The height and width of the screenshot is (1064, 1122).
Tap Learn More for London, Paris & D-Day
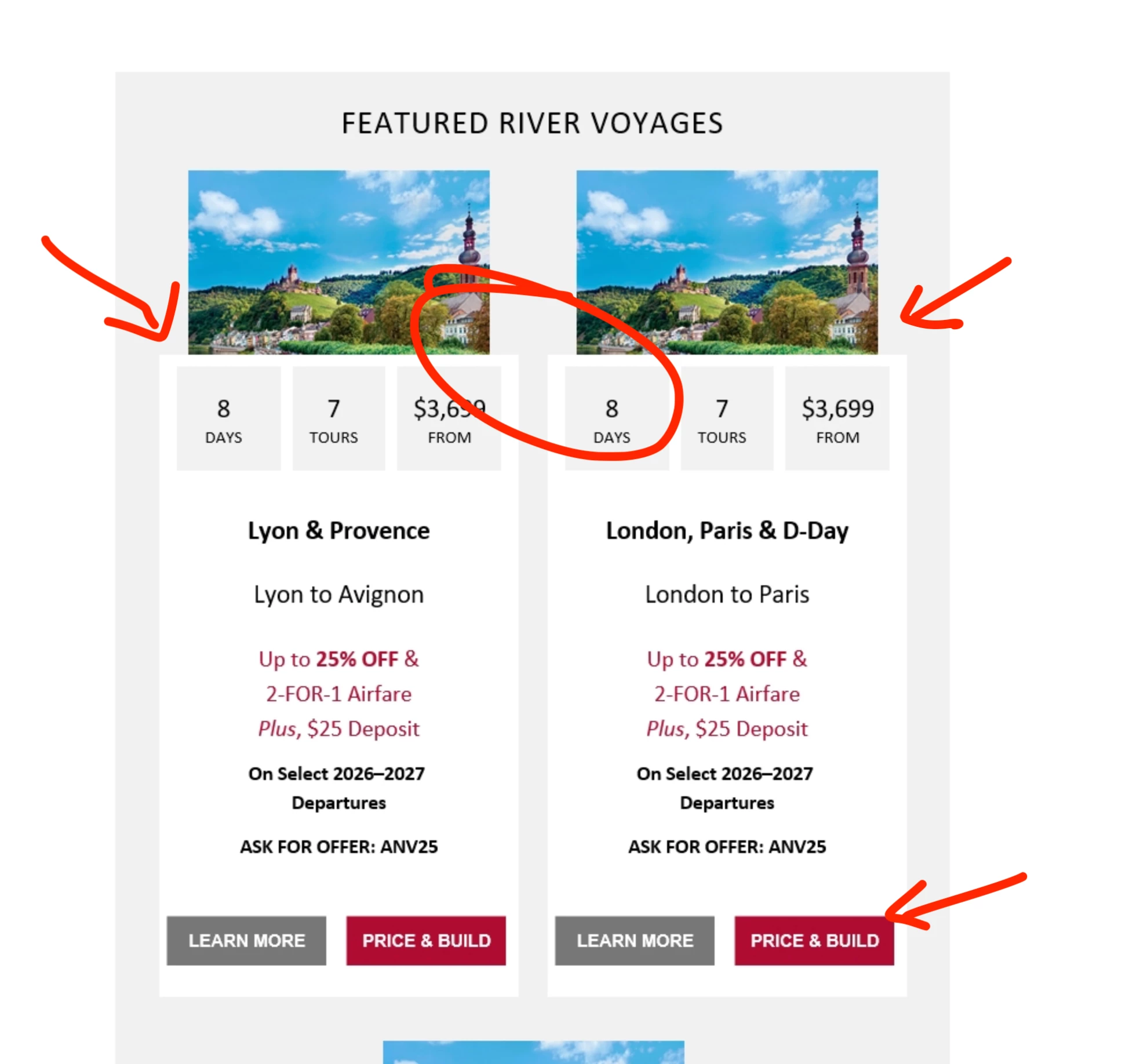pyautogui.click(x=635, y=940)
